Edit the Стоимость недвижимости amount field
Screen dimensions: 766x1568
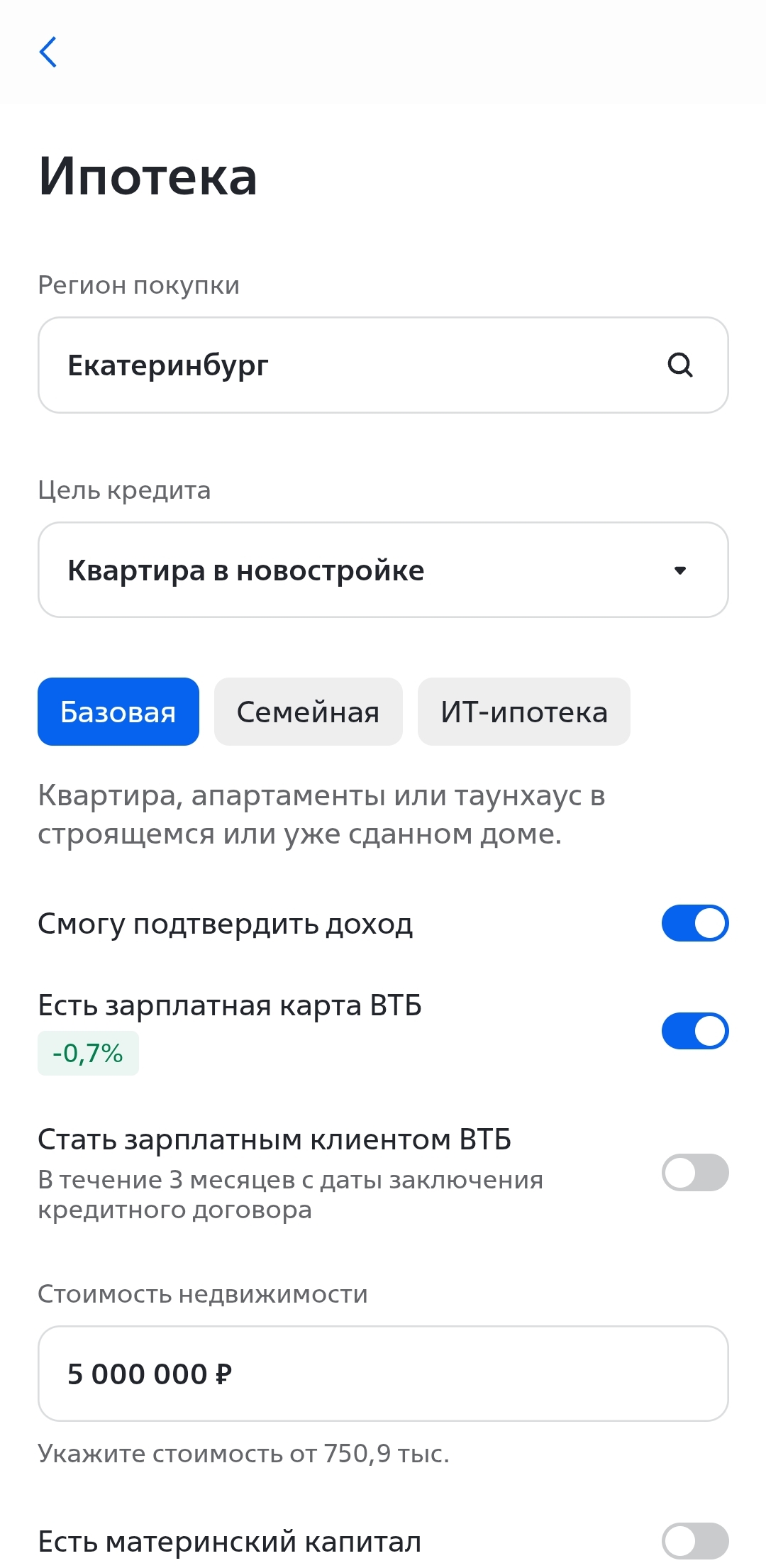pyautogui.click(x=383, y=1374)
